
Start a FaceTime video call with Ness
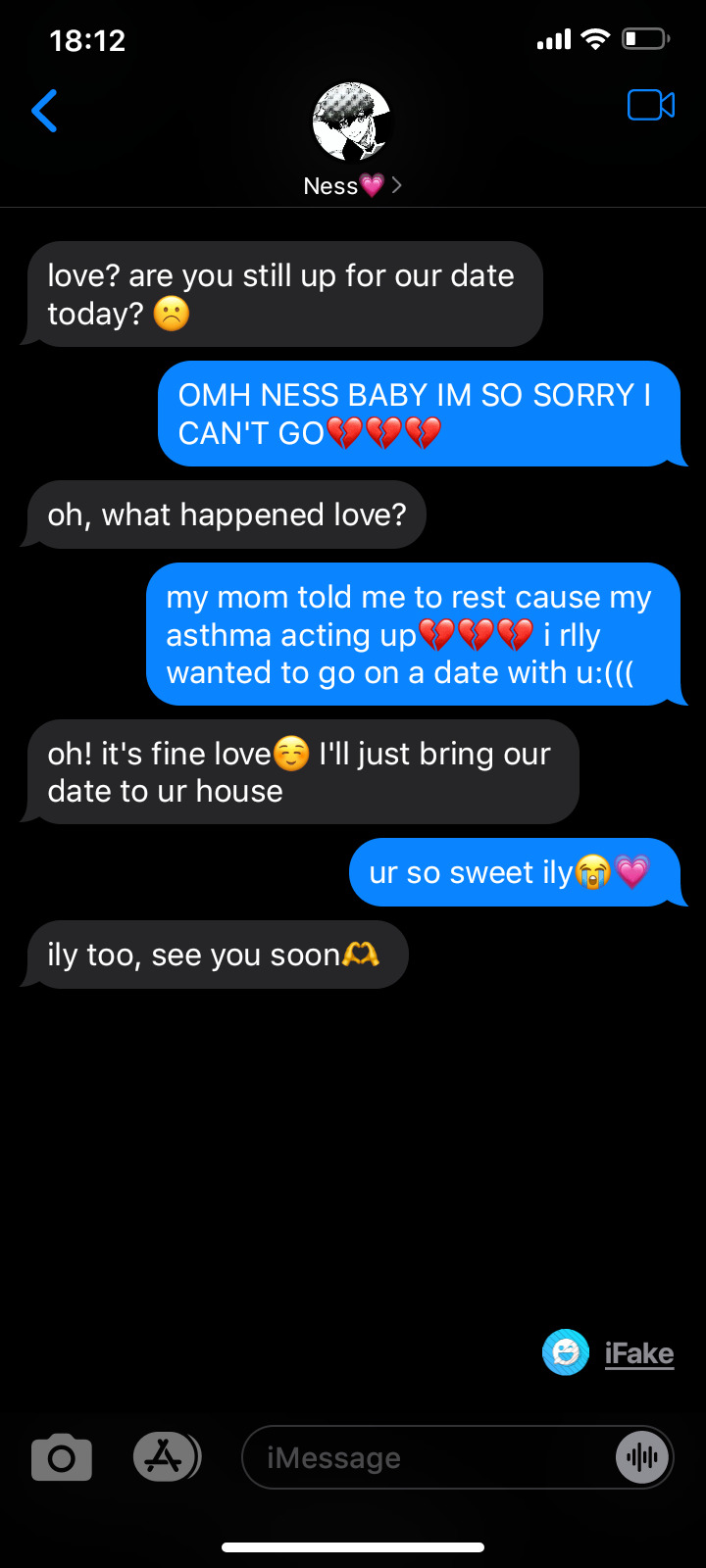(650, 105)
